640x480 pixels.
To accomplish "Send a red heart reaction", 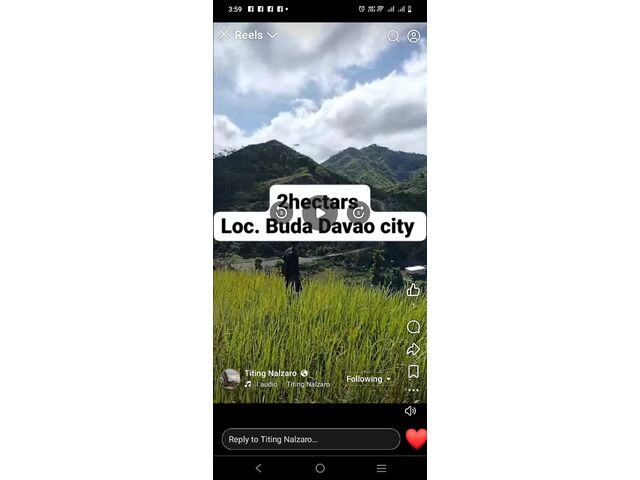I will 416,439.
